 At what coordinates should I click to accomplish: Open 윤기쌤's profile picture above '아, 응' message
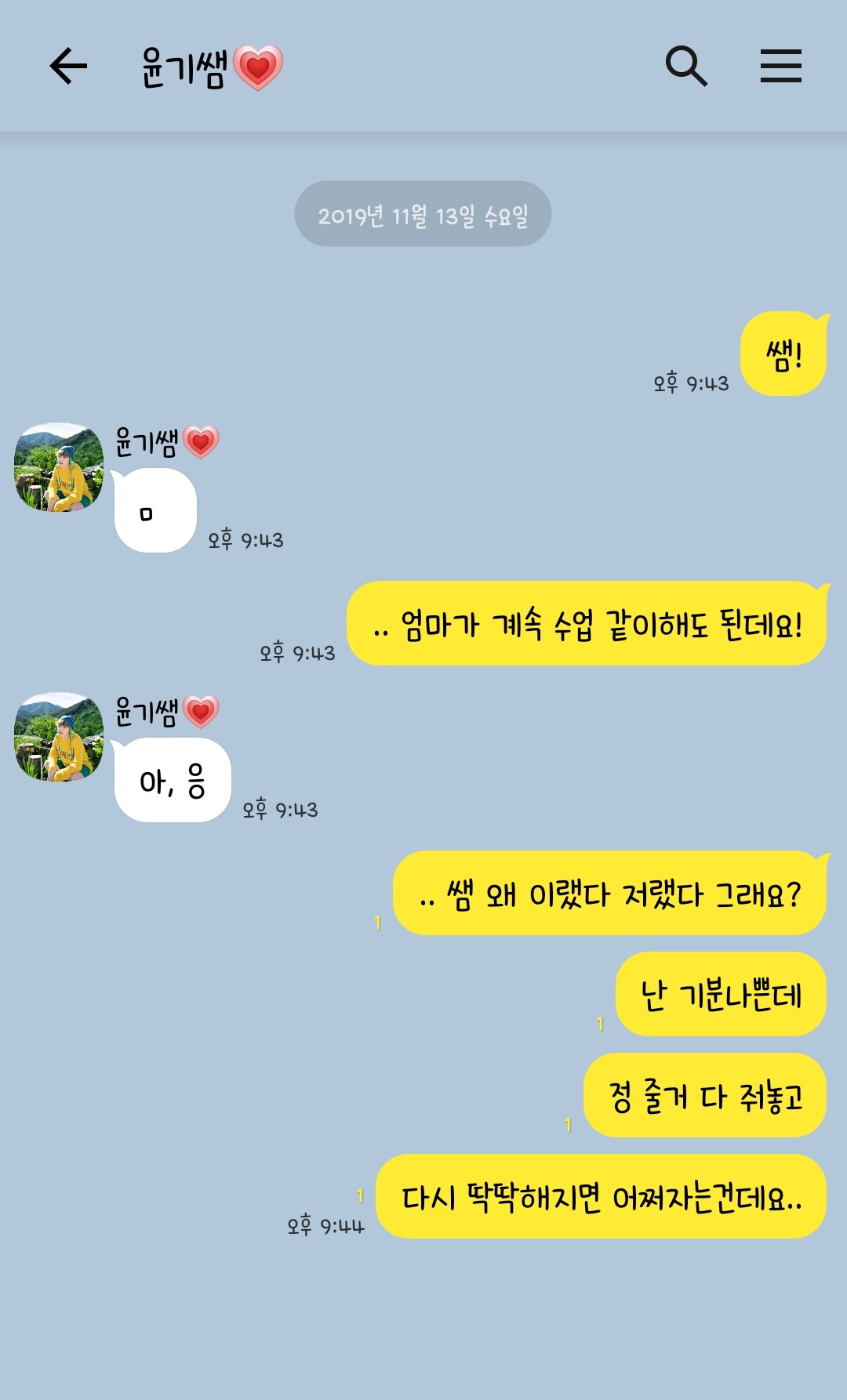pyautogui.click(x=59, y=737)
